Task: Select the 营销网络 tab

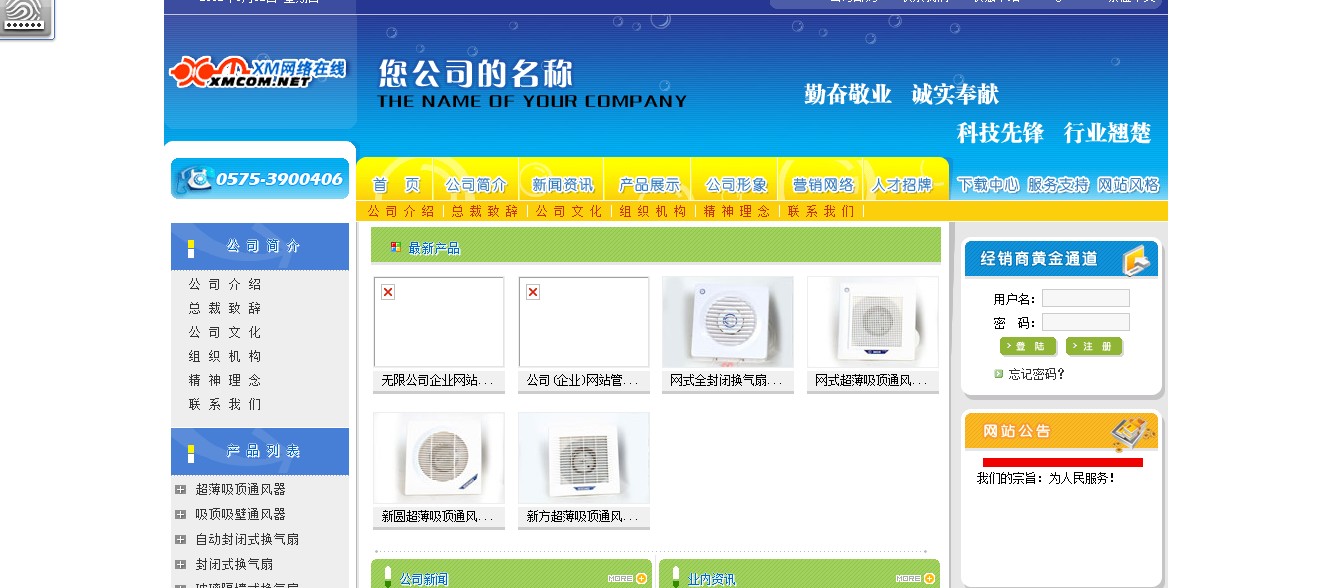Action: tap(823, 185)
